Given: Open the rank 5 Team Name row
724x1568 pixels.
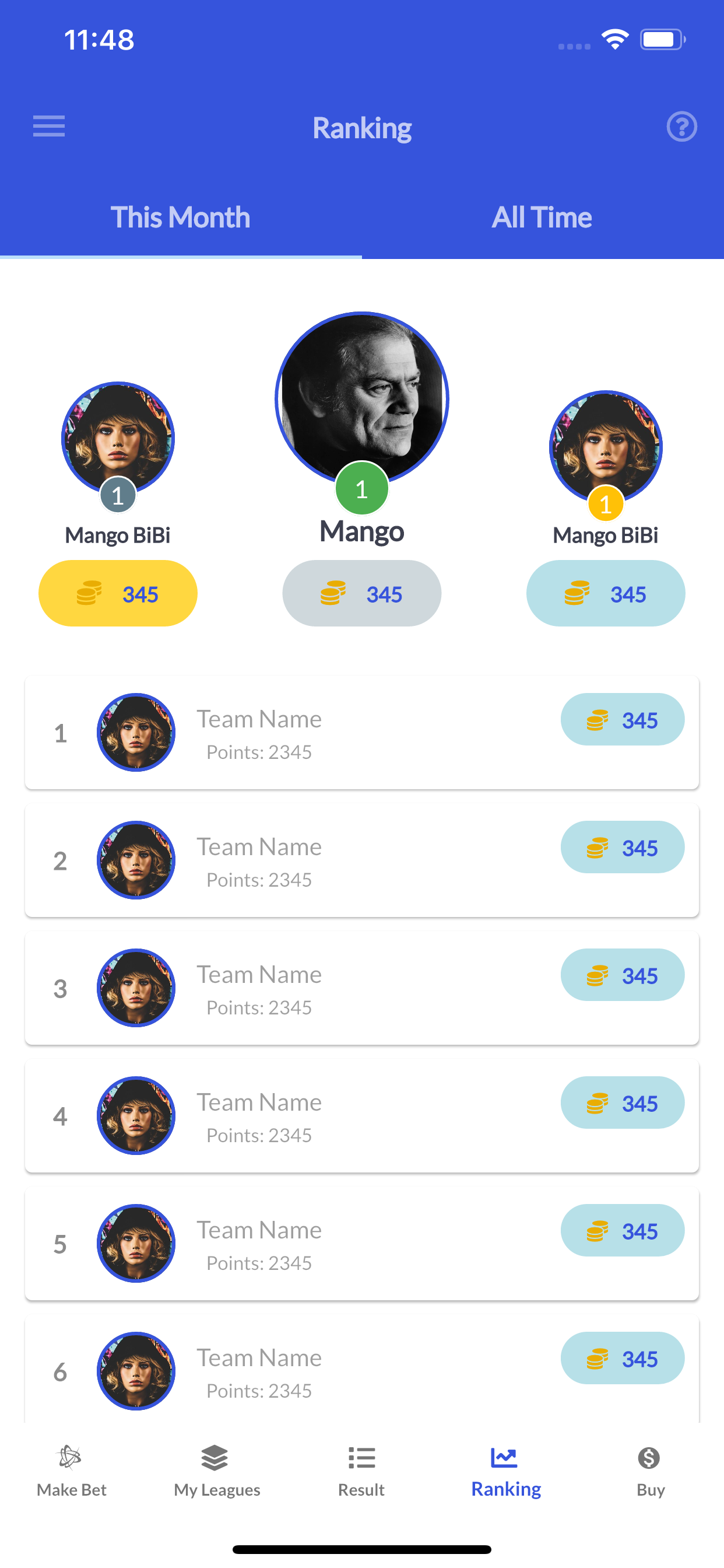Looking at the screenshot, I should tap(361, 1244).
